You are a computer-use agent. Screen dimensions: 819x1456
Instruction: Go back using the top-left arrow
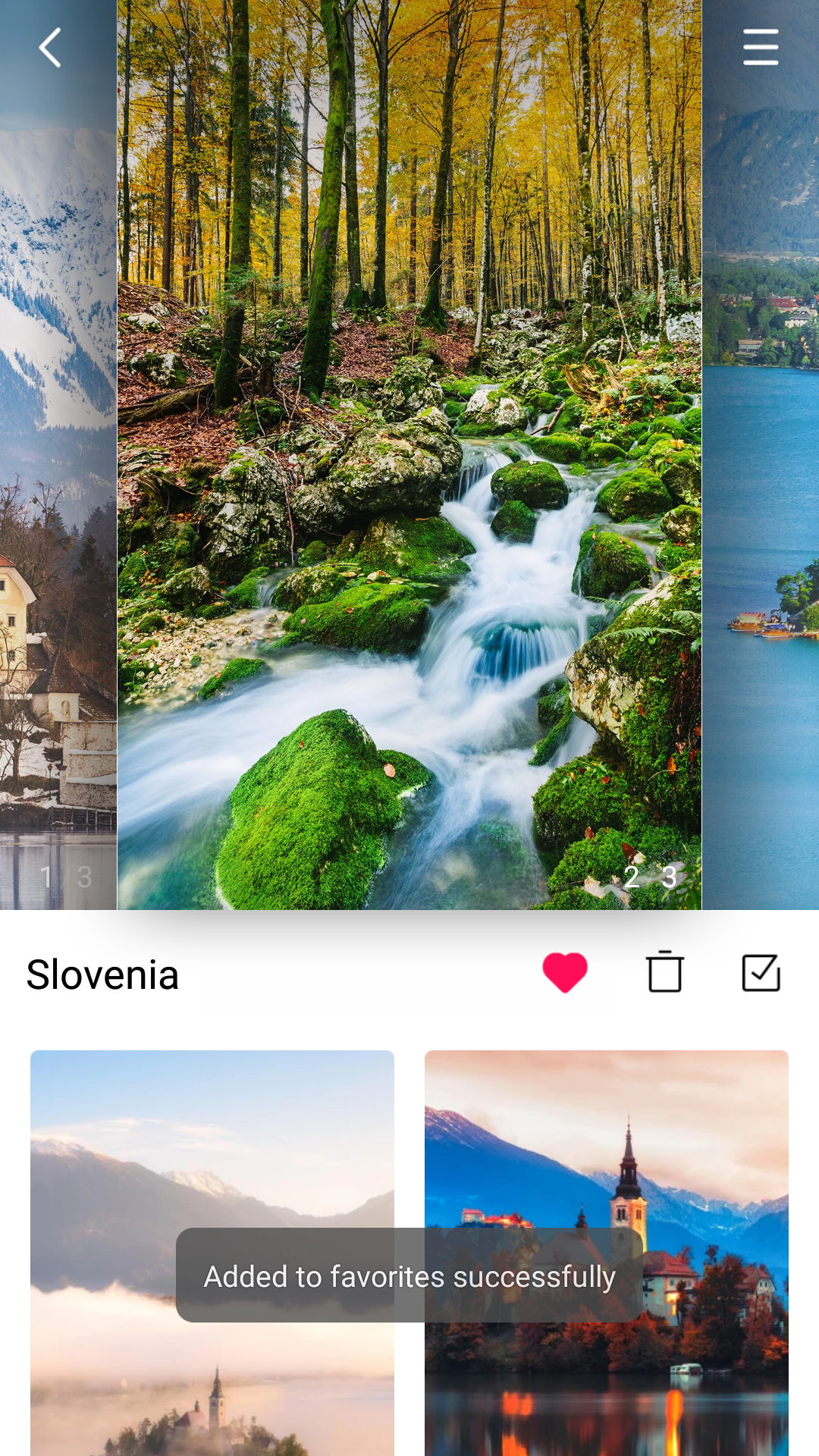click(x=50, y=48)
